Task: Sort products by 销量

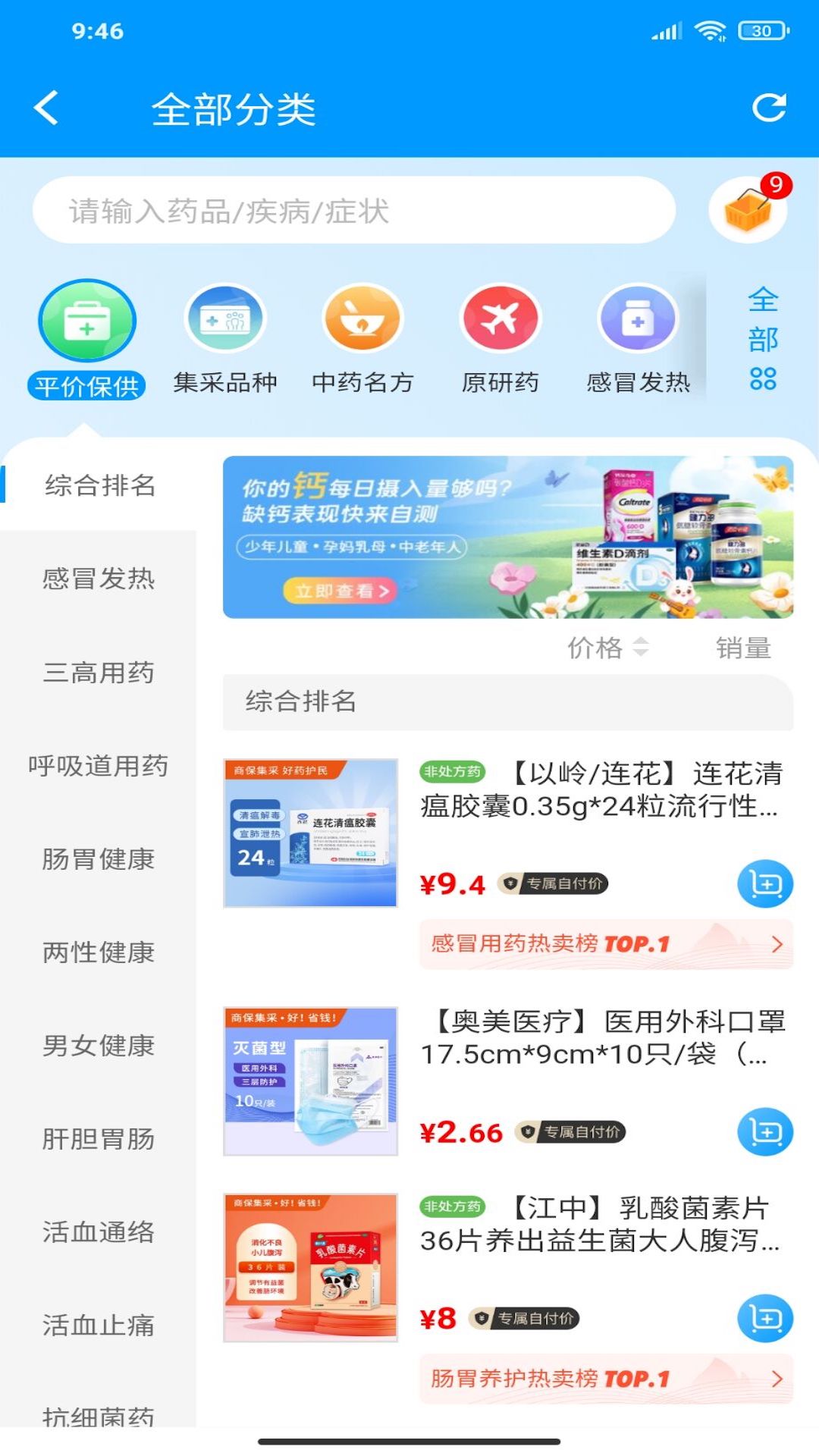Action: coord(742,648)
